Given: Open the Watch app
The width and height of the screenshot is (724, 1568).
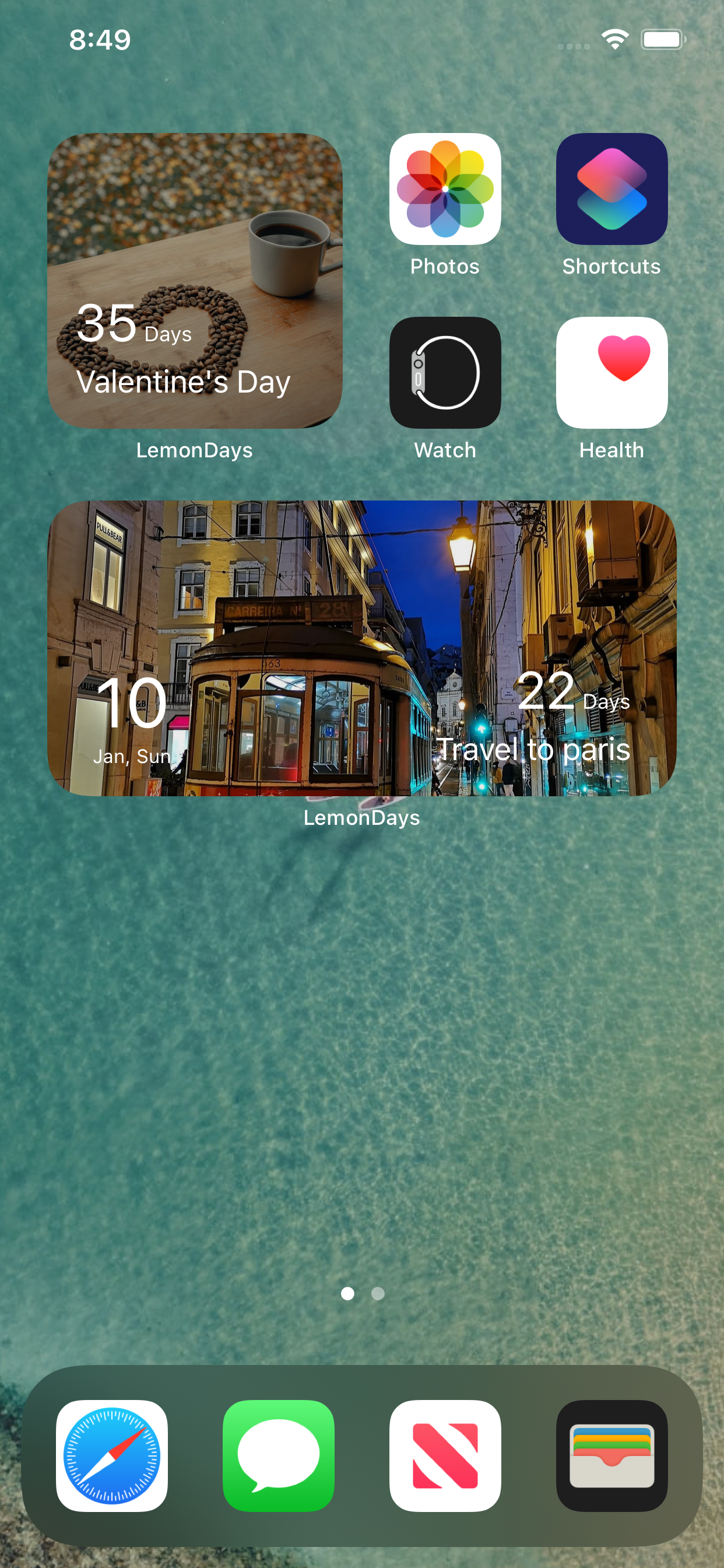Looking at the screenshot, I should pyautogui.click(x=445, y=373).
